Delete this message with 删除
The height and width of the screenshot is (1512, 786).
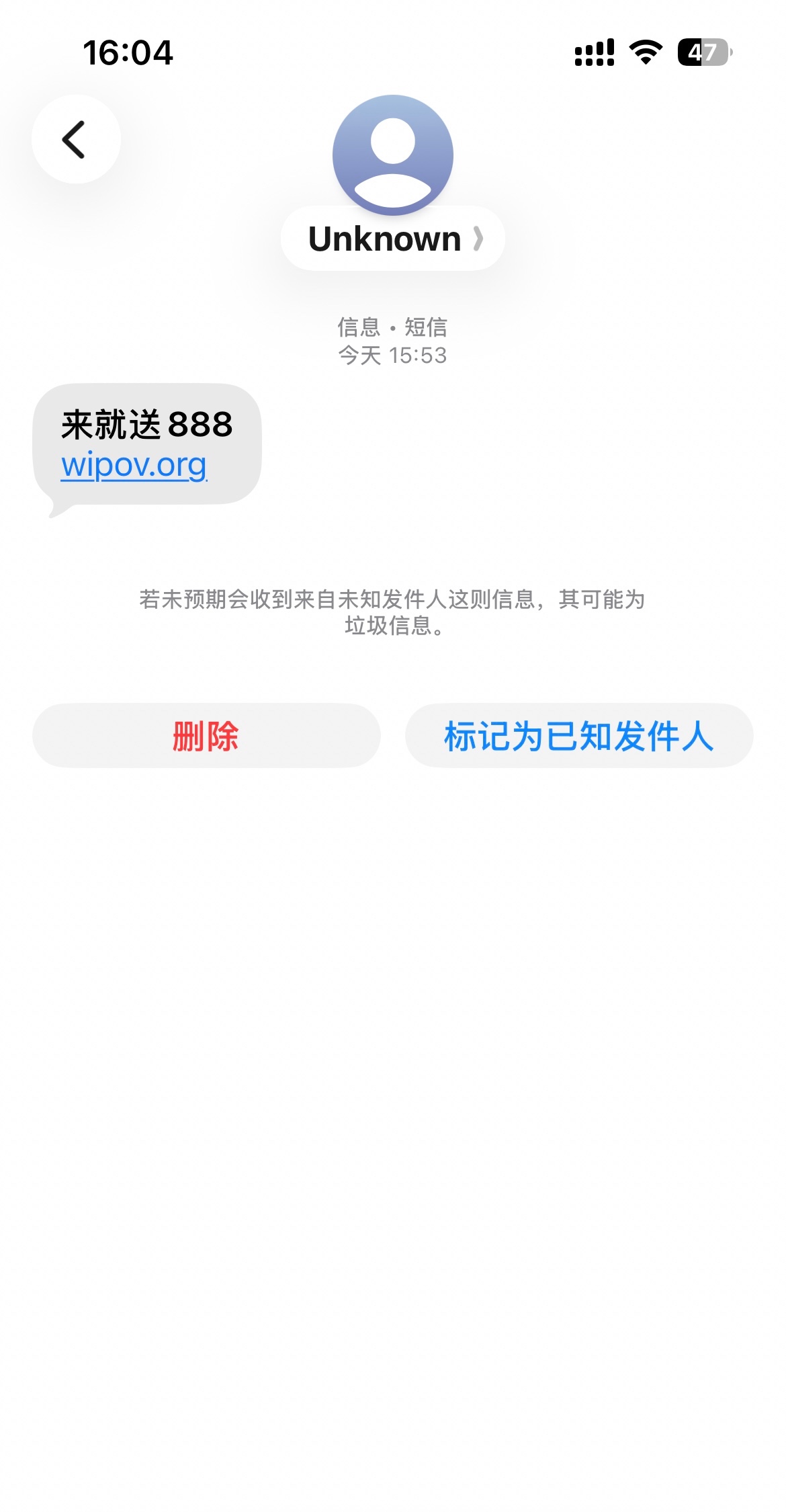point(206,736)
